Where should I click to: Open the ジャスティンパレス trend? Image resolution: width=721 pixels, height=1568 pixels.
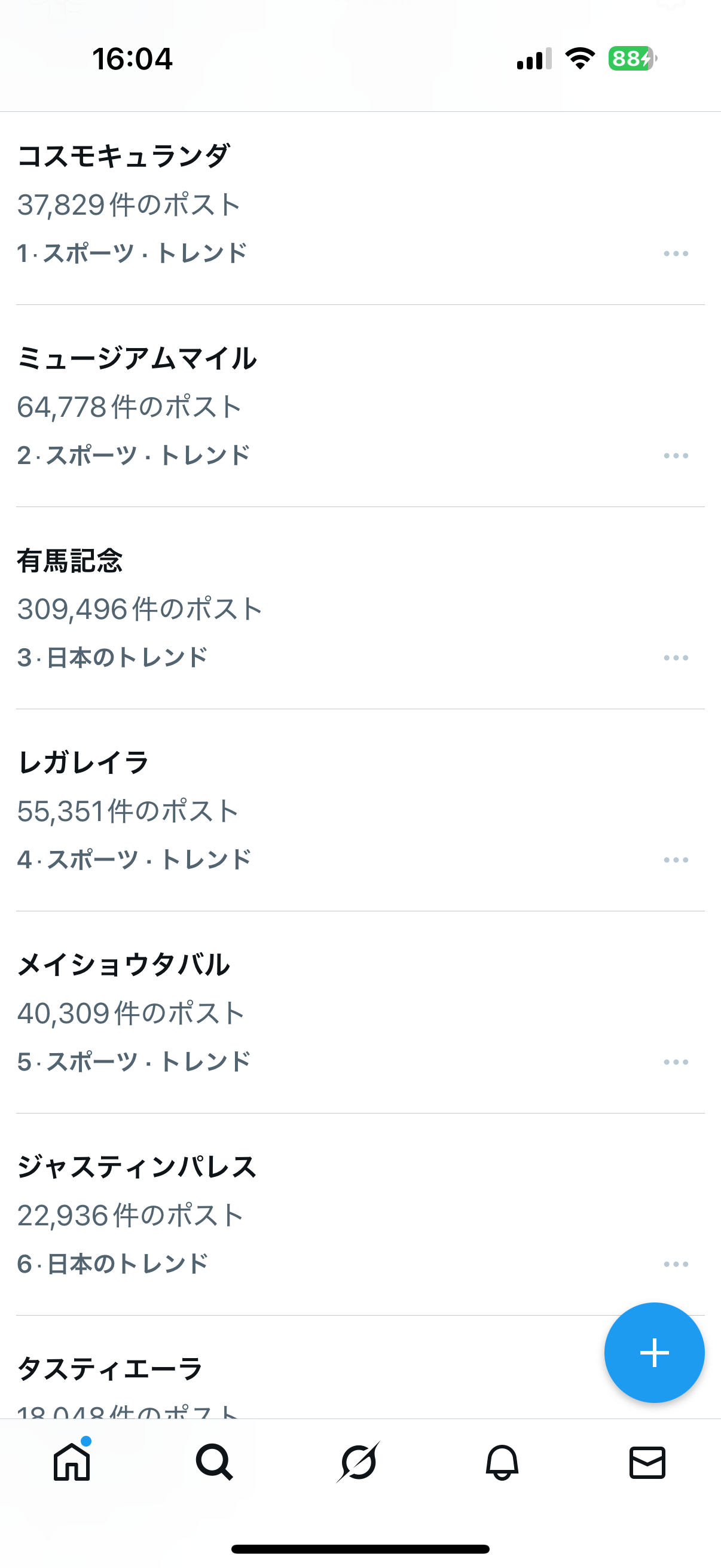pos(137,1167)
